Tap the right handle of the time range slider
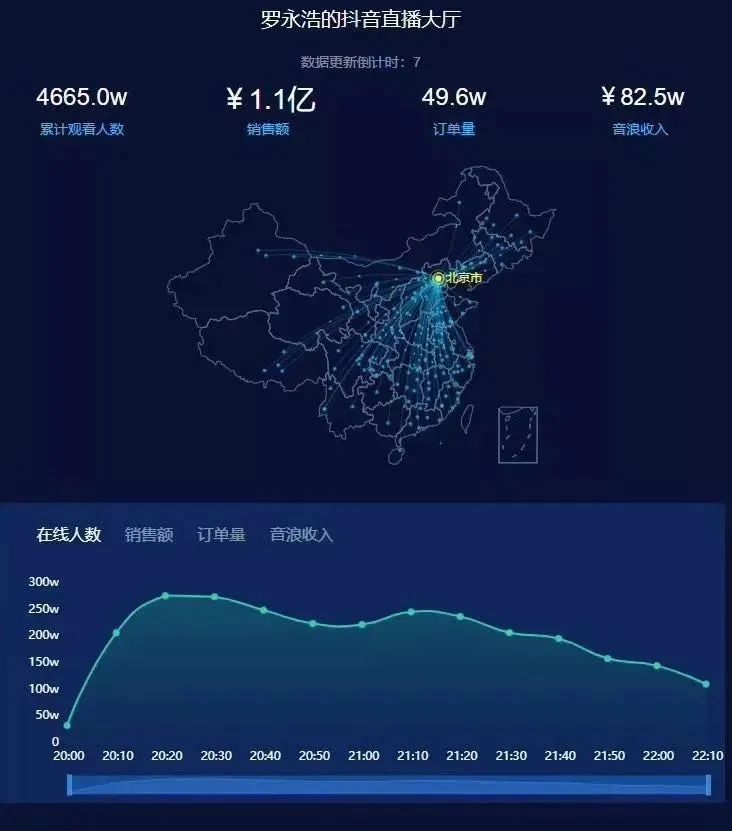The height and width of the screenshot is (831, 732). coord(708,785)
